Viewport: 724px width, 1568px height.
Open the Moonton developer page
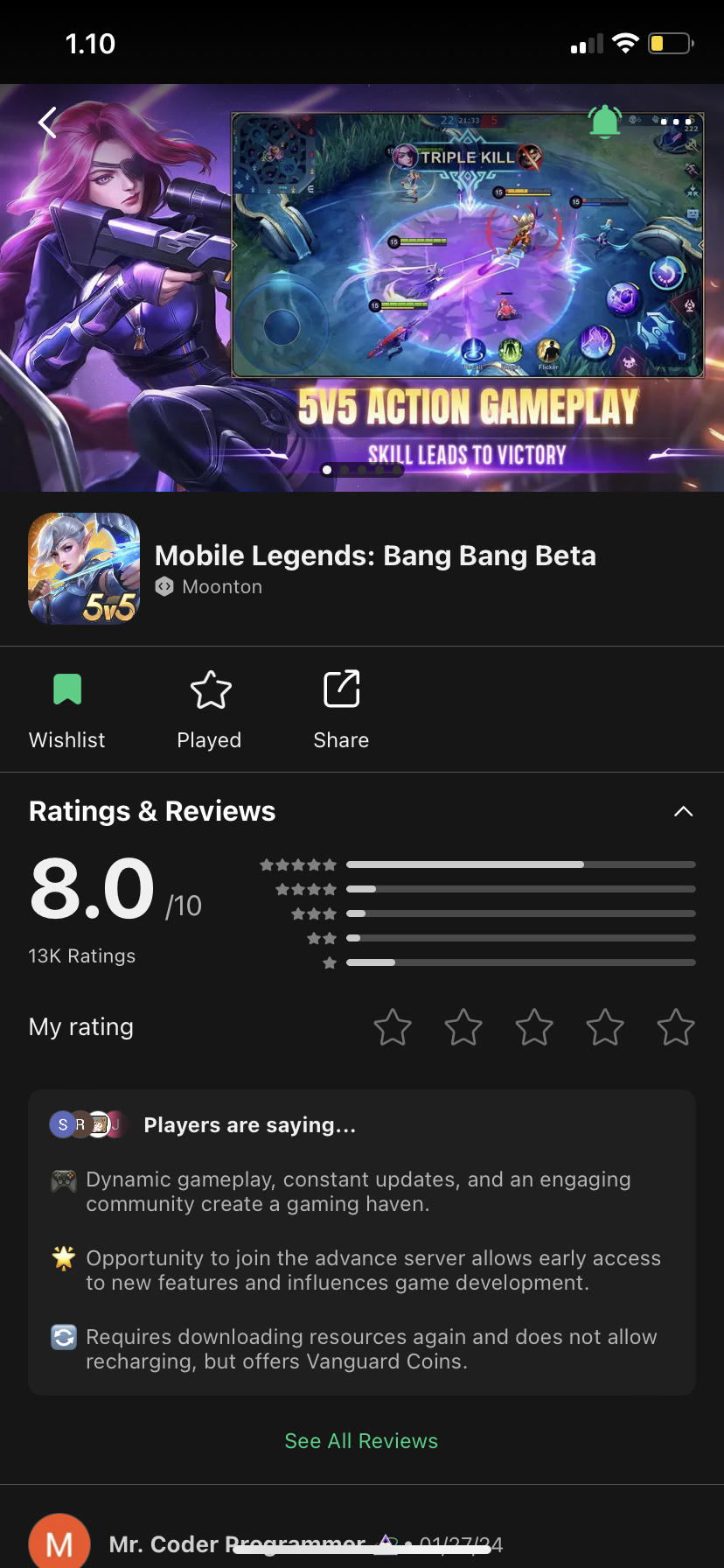click(222, 587)
